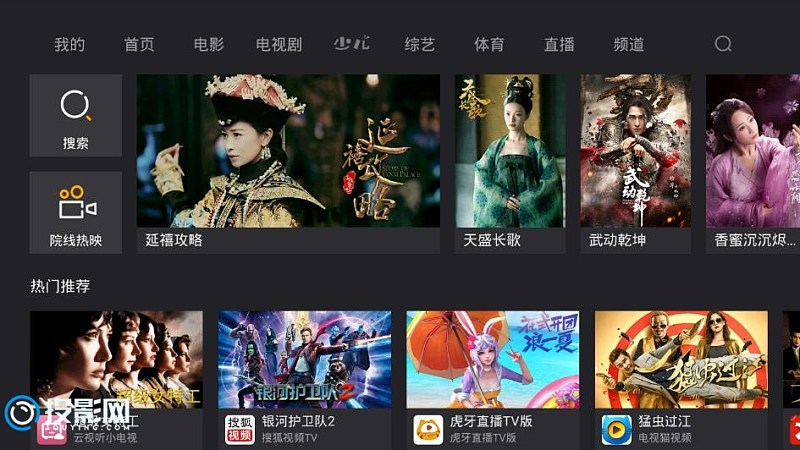Select the 频道 tab
800x450 pixels.
[x=629, y=44]
